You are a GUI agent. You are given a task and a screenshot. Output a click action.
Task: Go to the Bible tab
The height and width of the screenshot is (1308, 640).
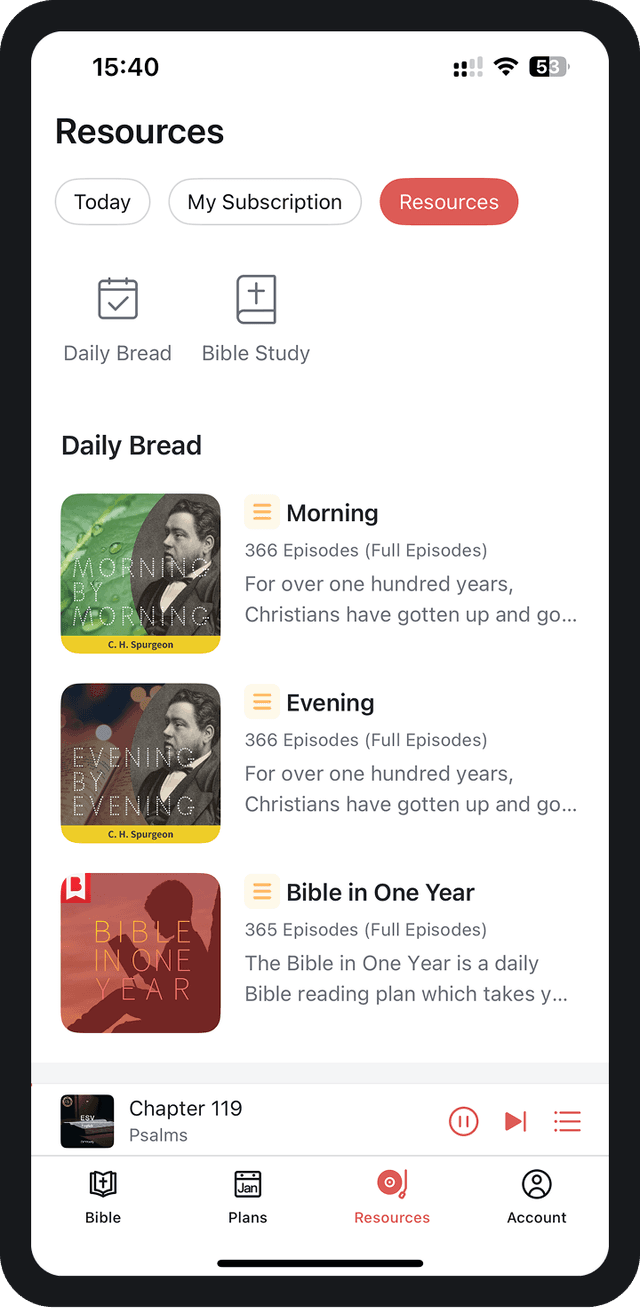tap(103, 1197)
